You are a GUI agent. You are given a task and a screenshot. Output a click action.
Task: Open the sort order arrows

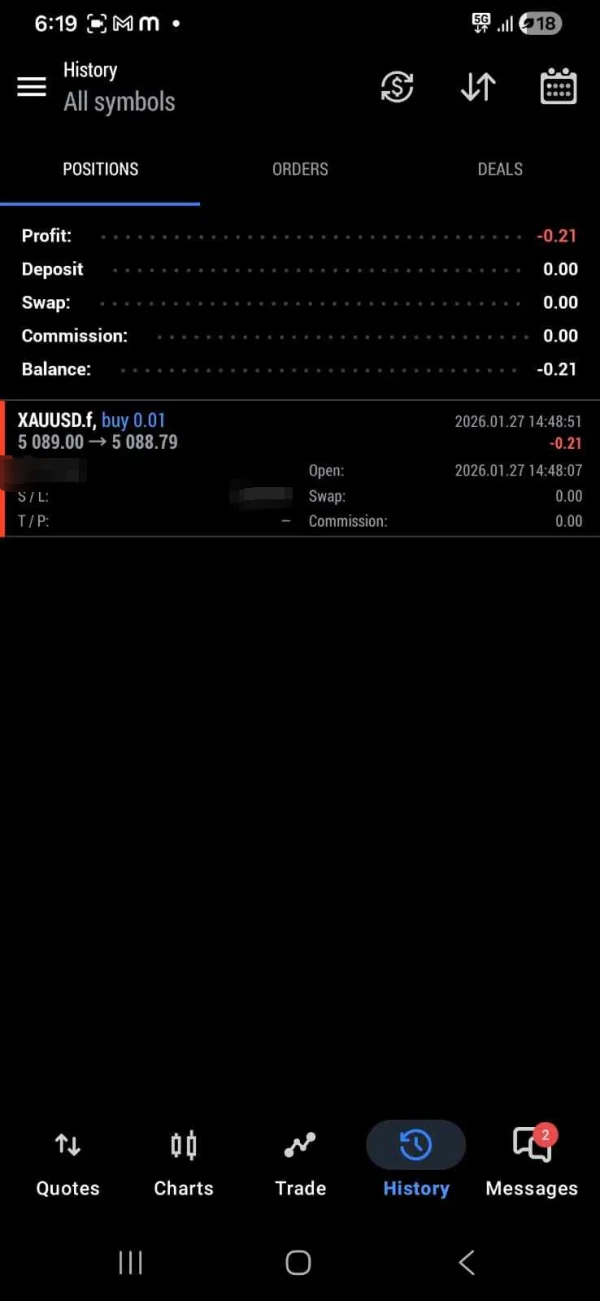point(478,87)
